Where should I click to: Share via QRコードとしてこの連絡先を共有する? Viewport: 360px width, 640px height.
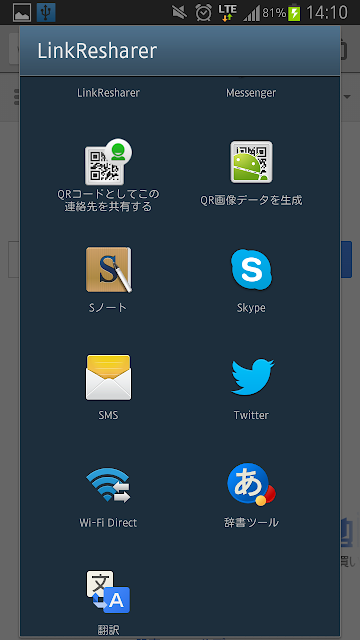[x=108, y=176]
